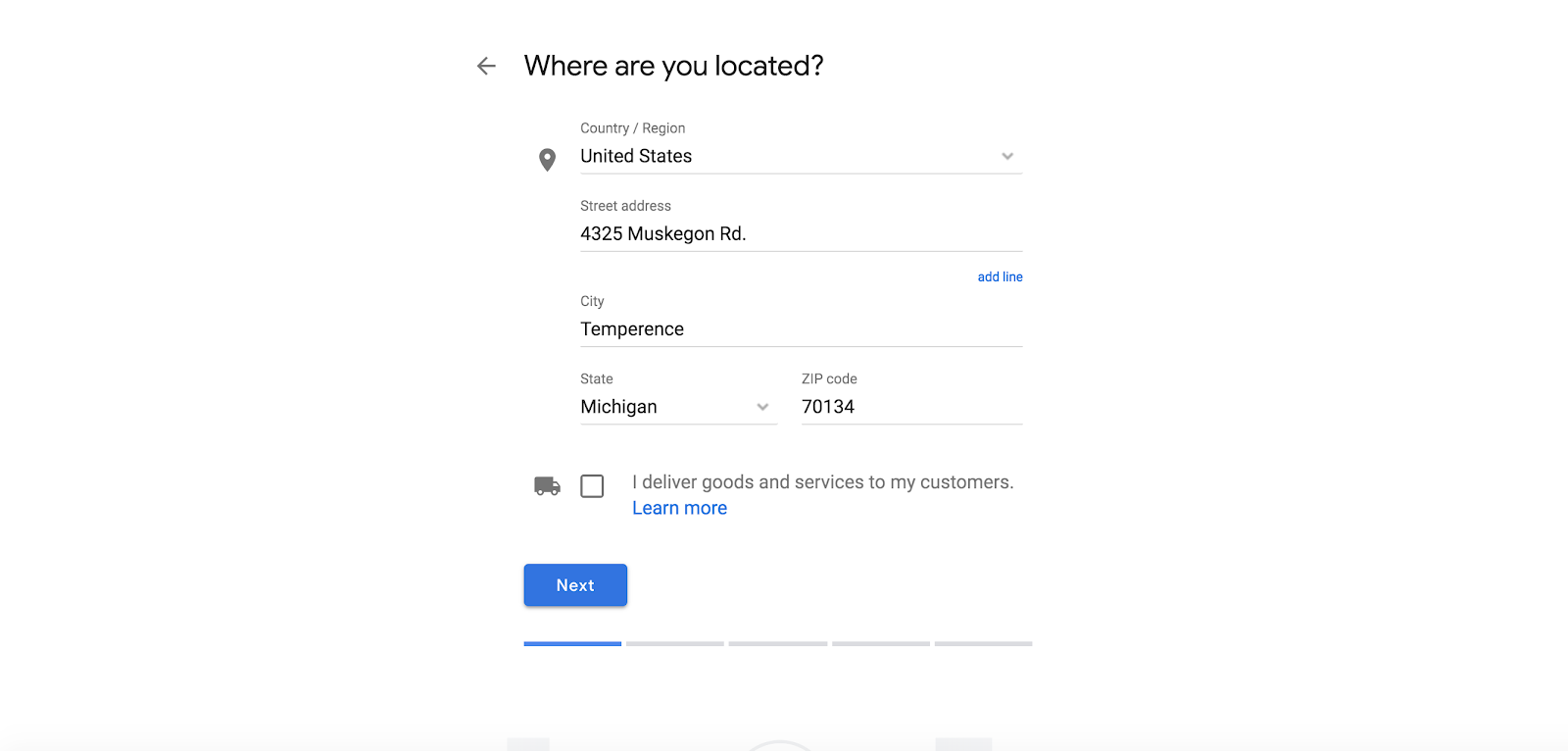The height and width of the screenshot is (751, 1568).
Task: Open the State dropdown showing Michigan
Action: (677, 407)
